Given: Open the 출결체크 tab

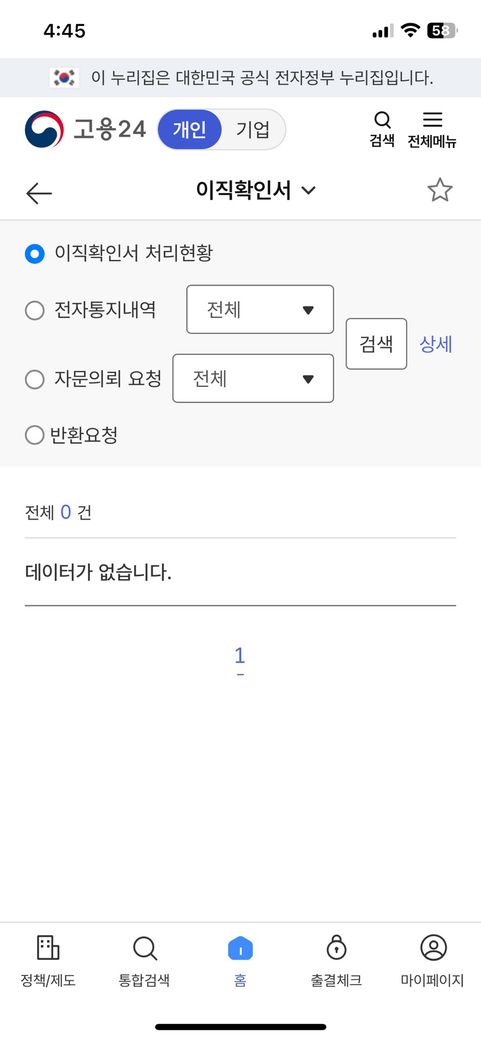Looking at the screenshot, I should pos(336,960).
